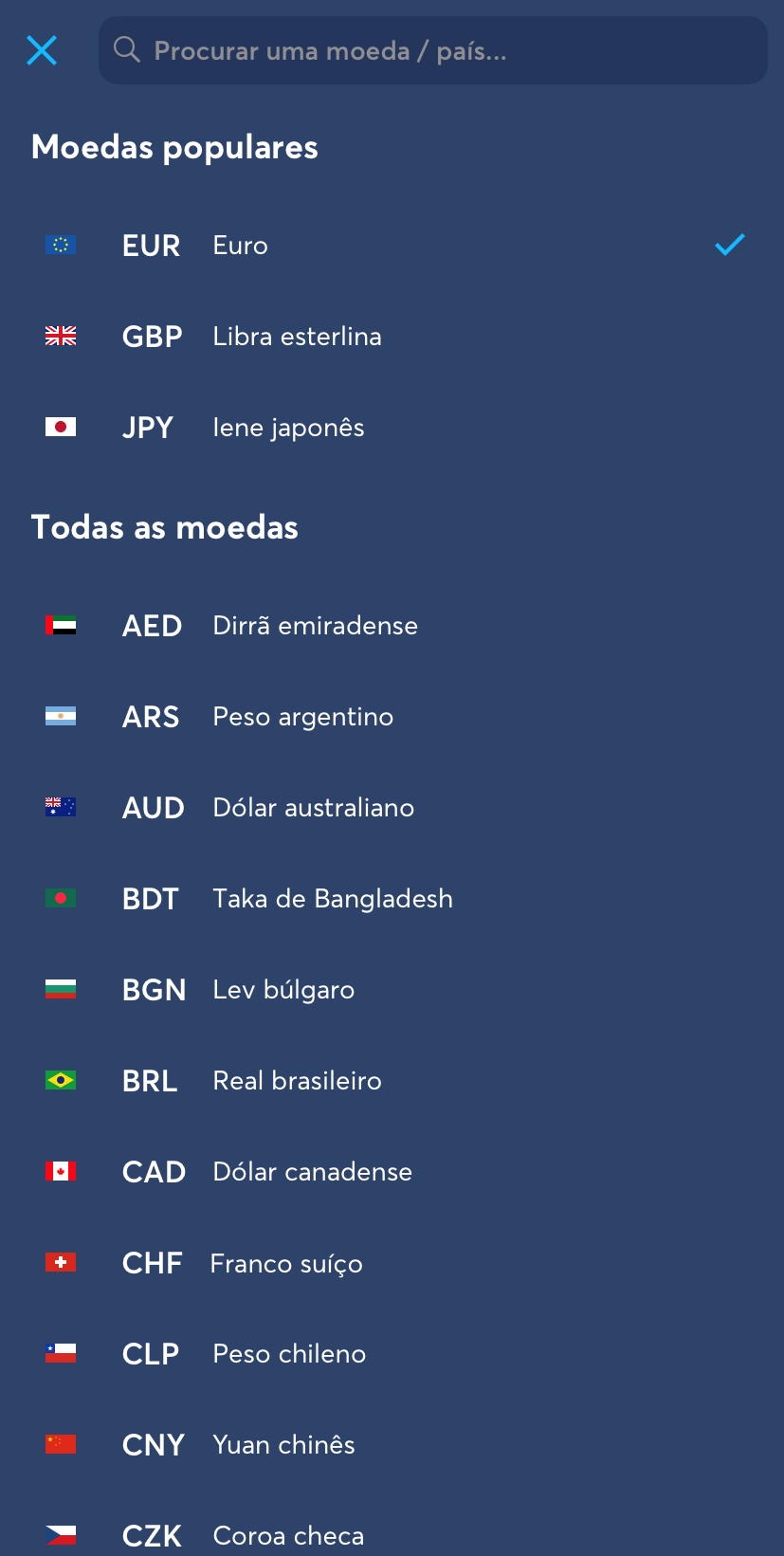Select BDT Taka de Bangladesh
The image size is (784, 1556).
point(392,899)
